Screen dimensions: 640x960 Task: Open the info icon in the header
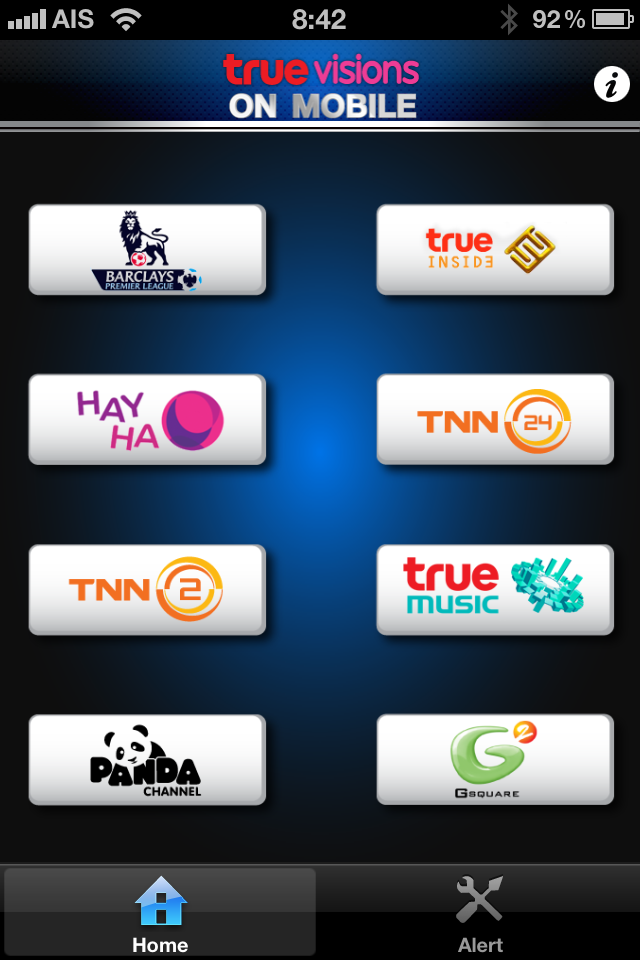click(x=611, y=85)
